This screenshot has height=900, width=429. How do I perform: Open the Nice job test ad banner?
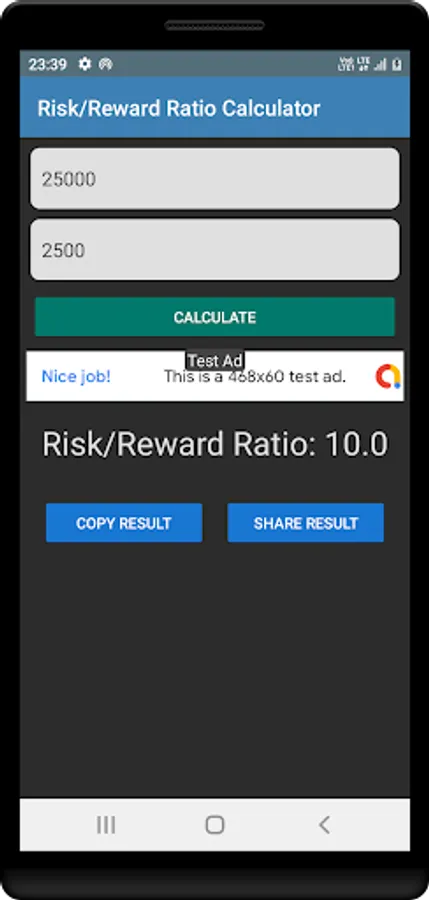215,377
